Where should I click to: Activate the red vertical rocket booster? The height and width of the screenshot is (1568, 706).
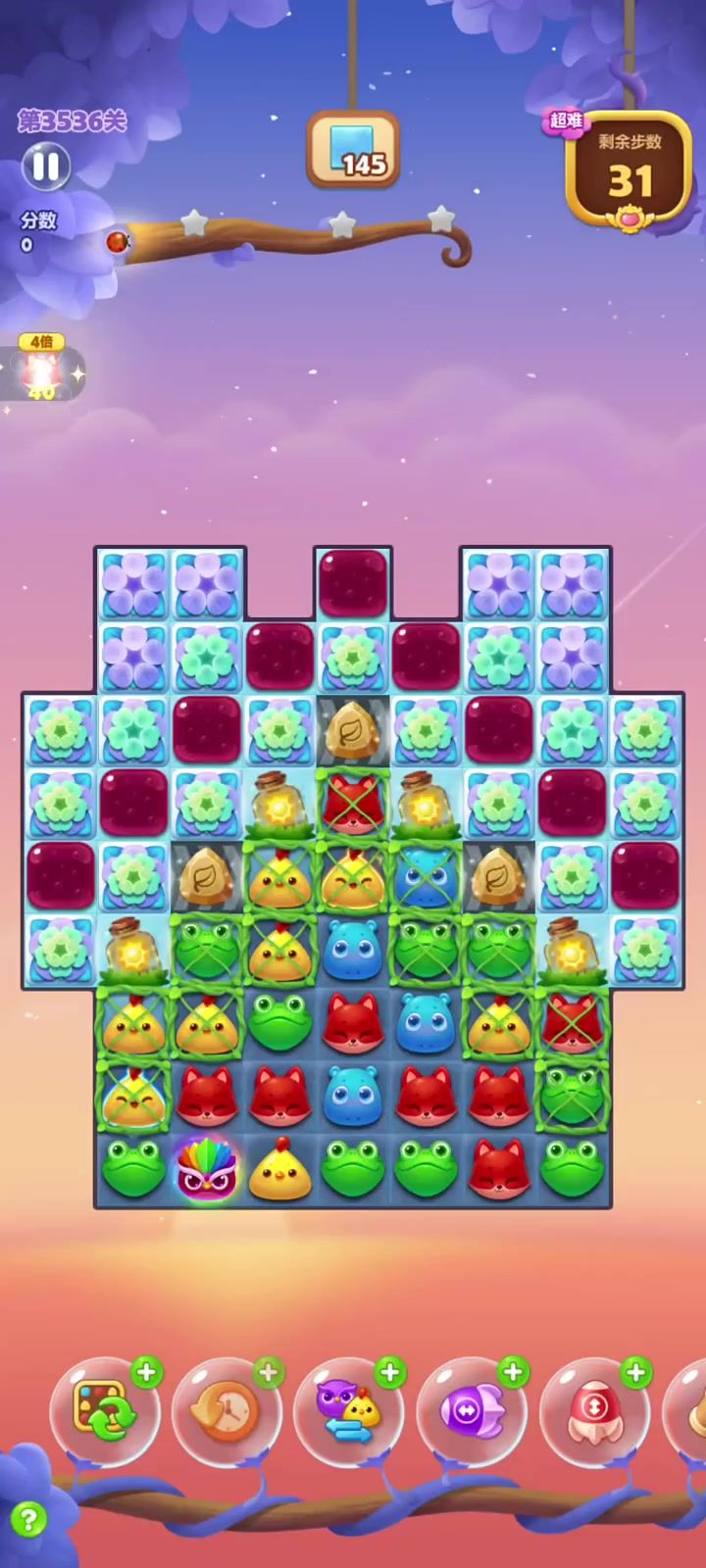click(594, 1411)
